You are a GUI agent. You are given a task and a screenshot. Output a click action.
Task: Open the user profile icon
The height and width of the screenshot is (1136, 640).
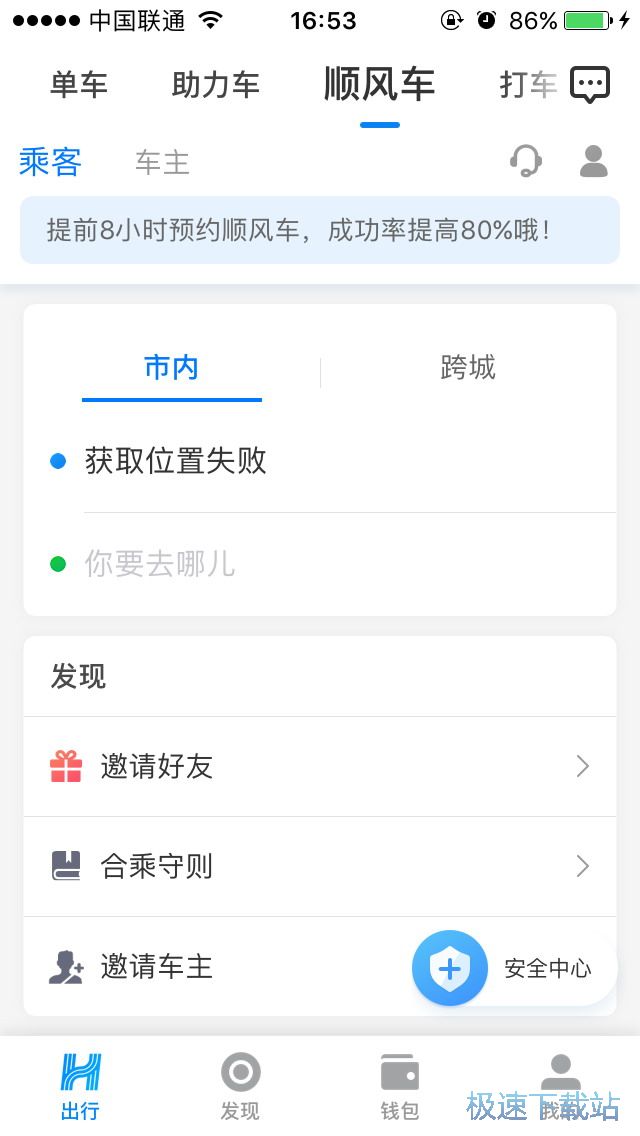click(x=594, y=161)
